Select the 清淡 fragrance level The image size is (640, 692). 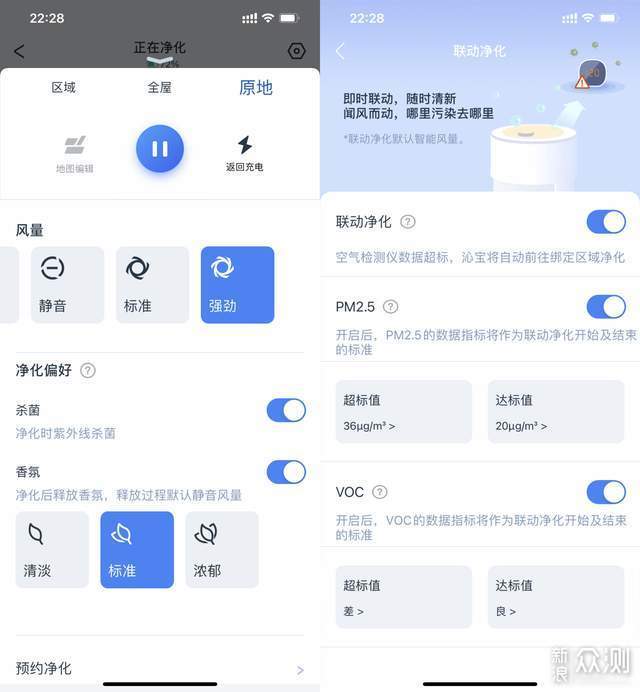(52, 549)
